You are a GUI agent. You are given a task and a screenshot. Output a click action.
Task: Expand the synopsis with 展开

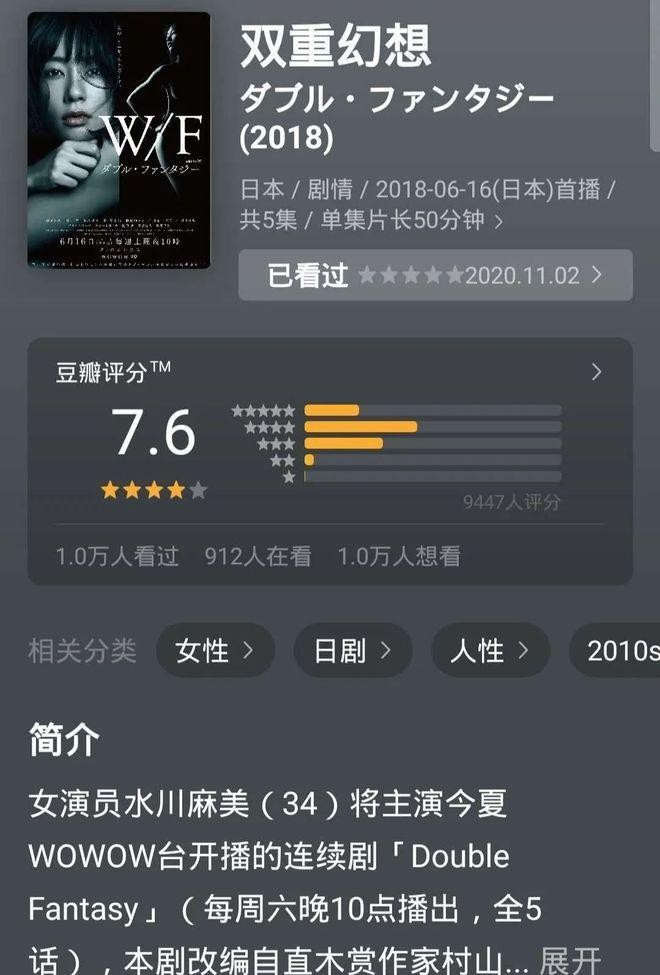coord(571,958)
